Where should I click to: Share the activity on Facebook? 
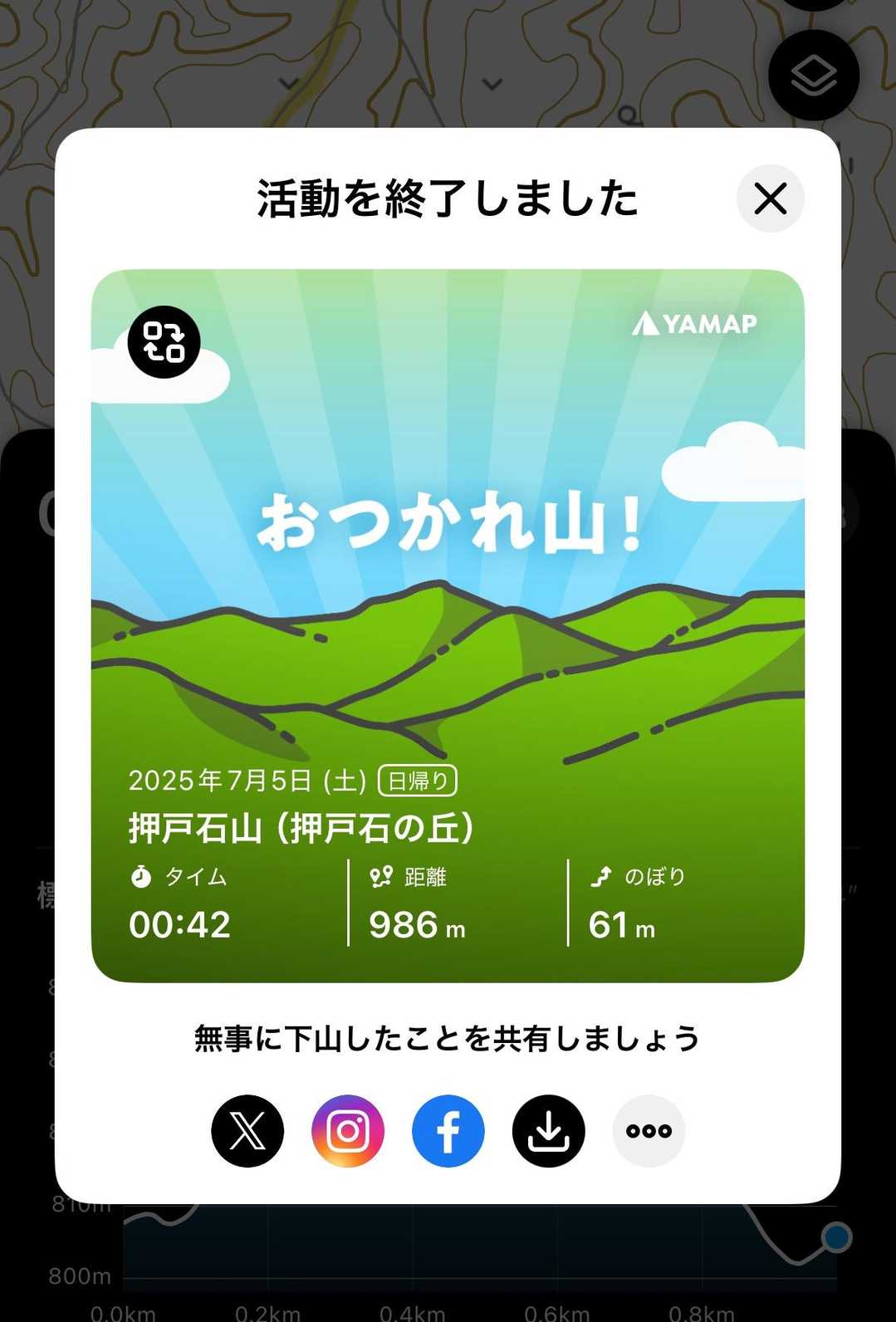[448, 1131]
